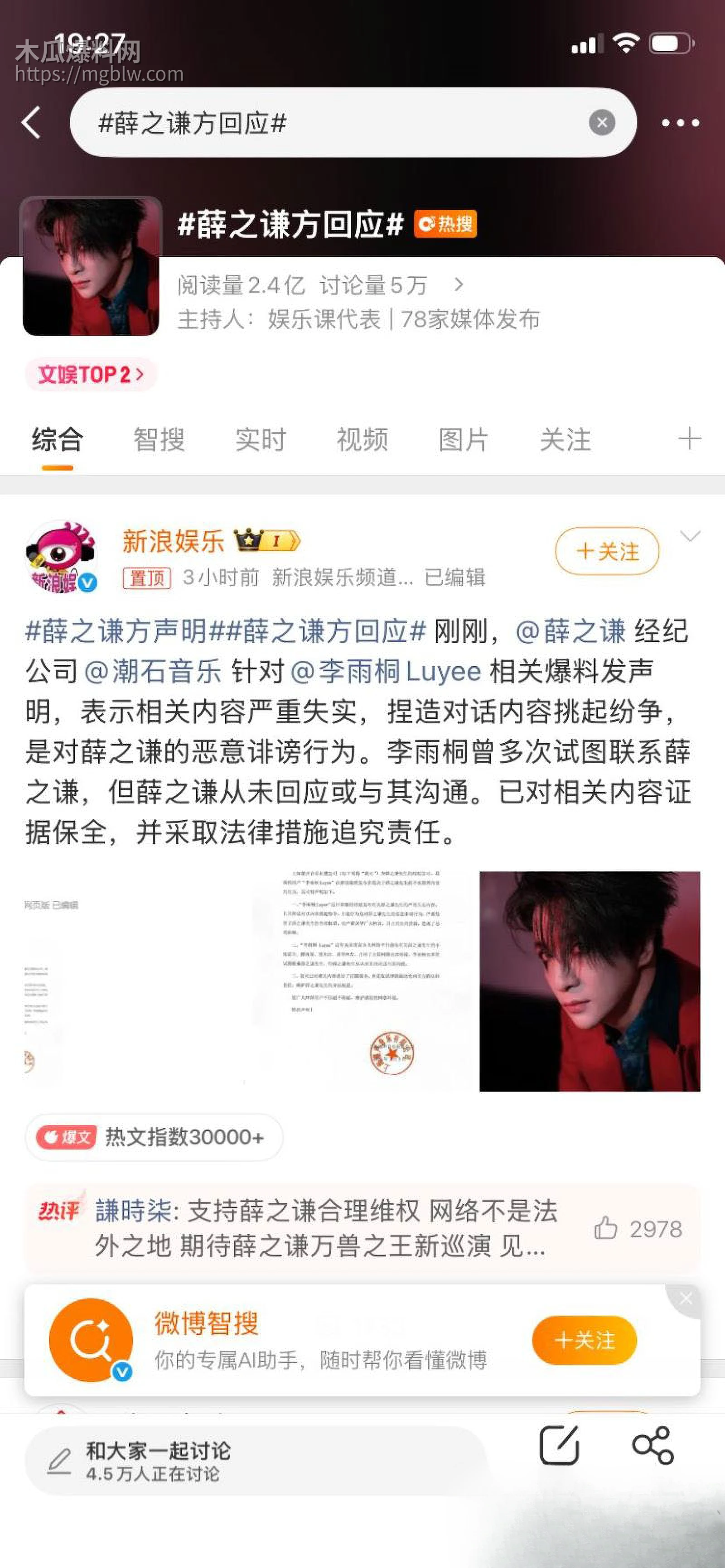Open the three-dot more options menu
Screen dimensions: 725x1568
tap(677, 122)
